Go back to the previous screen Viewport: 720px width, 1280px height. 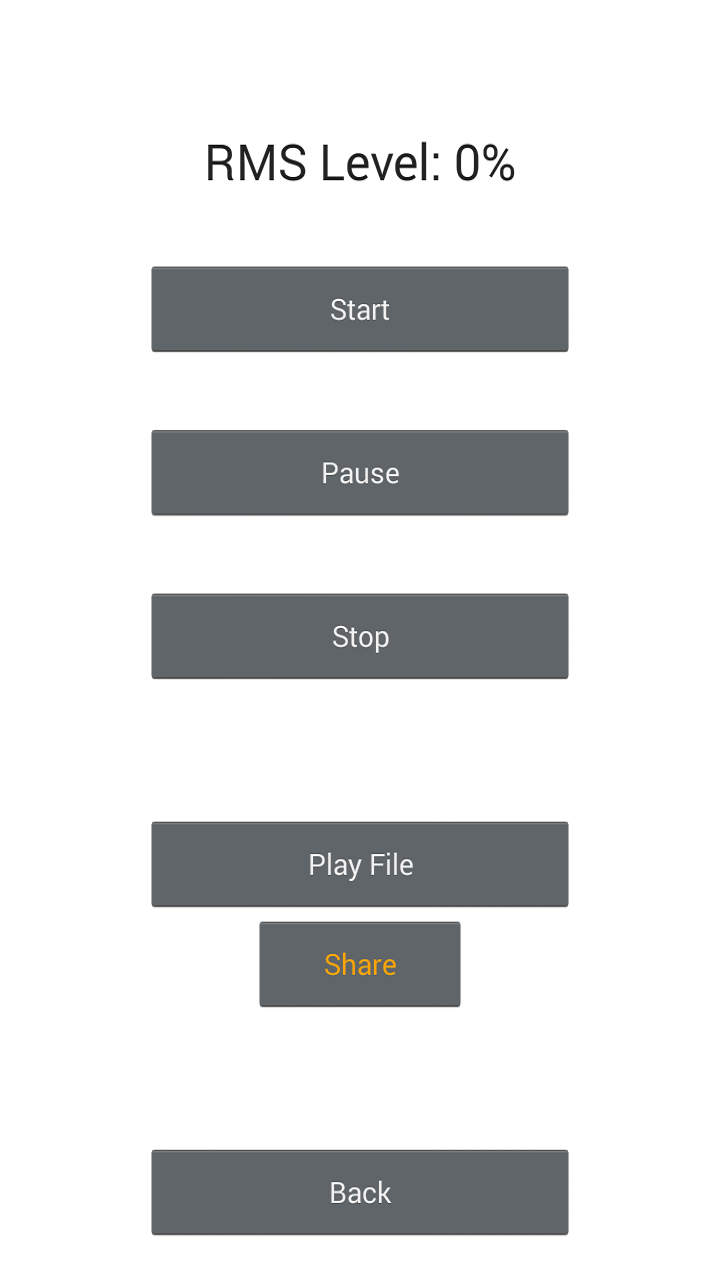[x=360, y=1191]
